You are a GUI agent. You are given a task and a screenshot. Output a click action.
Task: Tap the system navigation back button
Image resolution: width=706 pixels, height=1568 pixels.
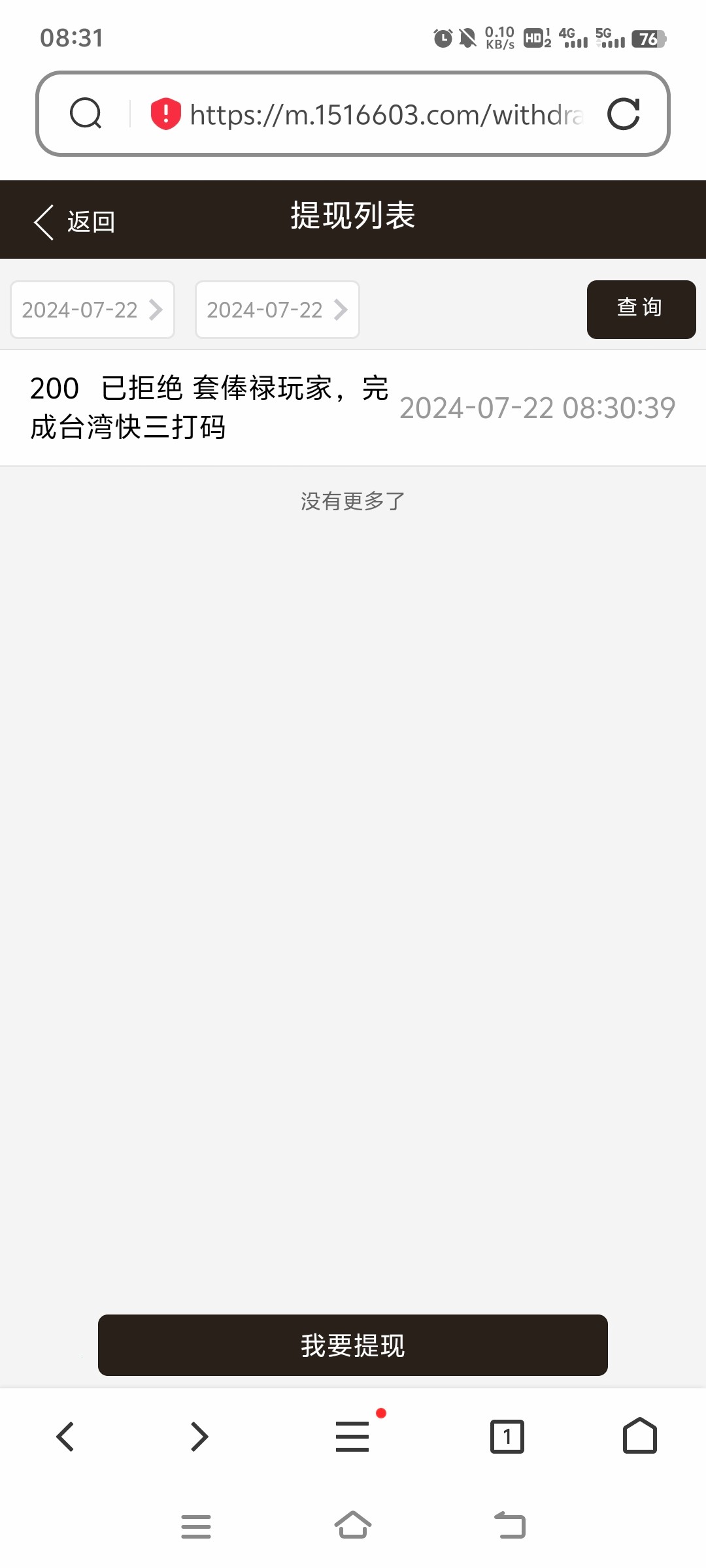click(509, 1526)
